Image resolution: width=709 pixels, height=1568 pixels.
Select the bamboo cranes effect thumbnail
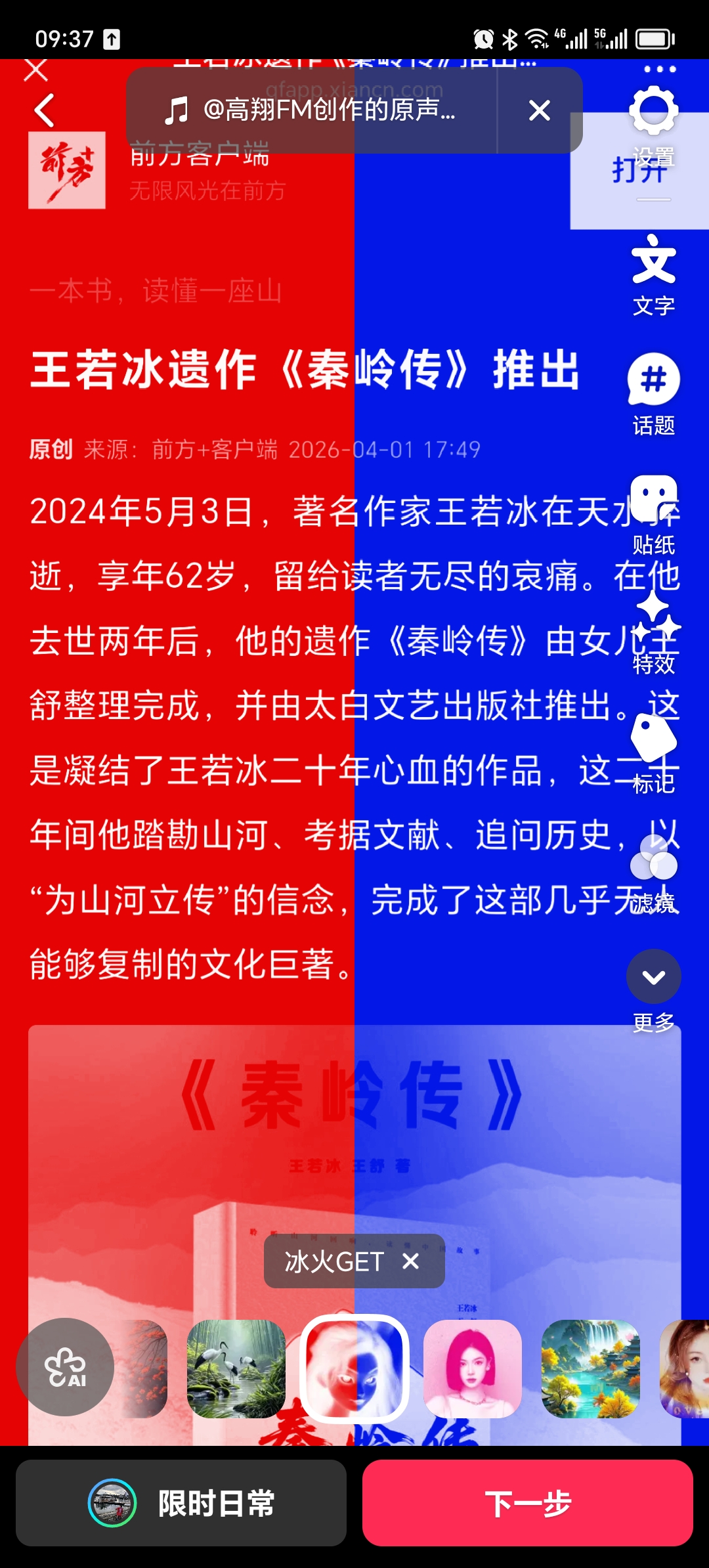point(236,1368)
